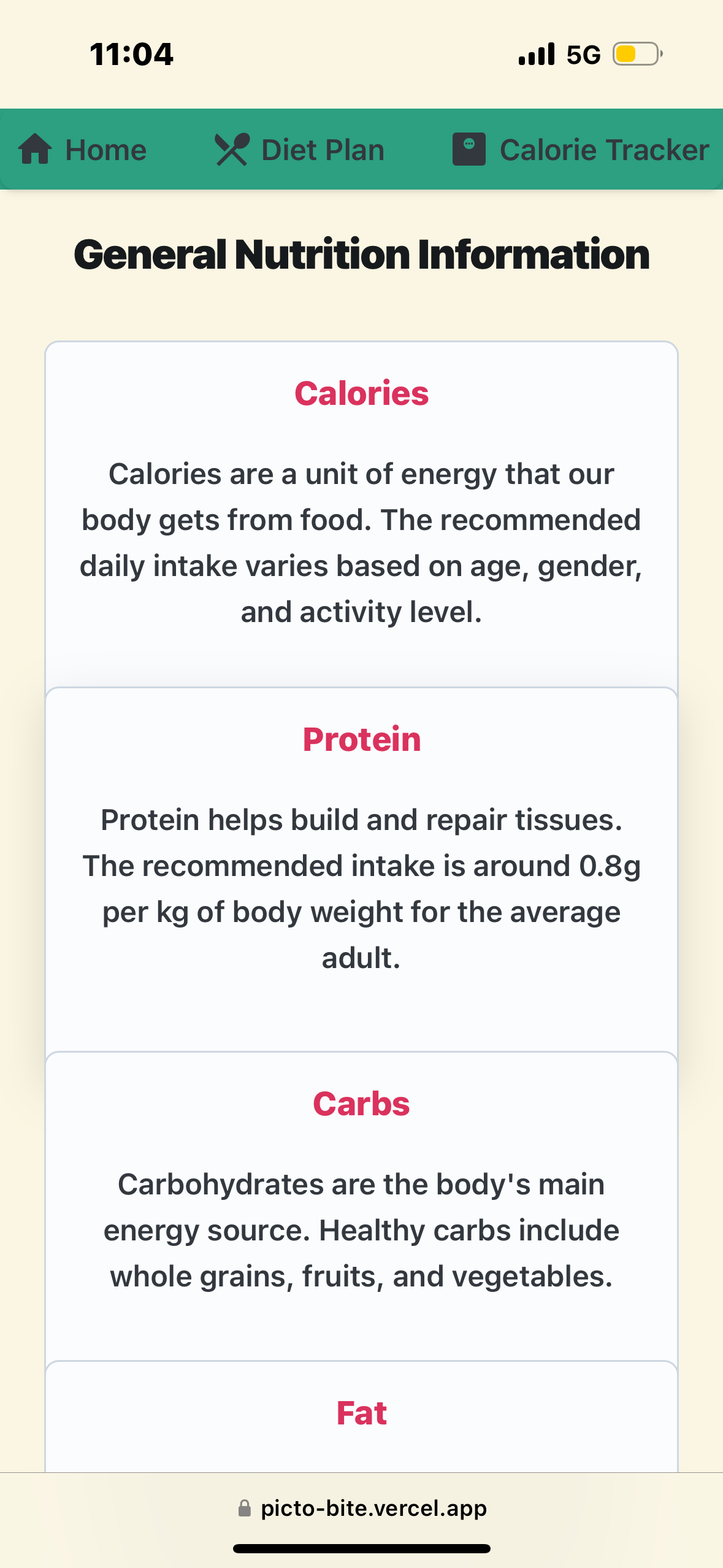Viewport: 723px width, 1568px height.
Task: Tap the picto-bite.vercel.app address bar
Action: pos(362,1508)
